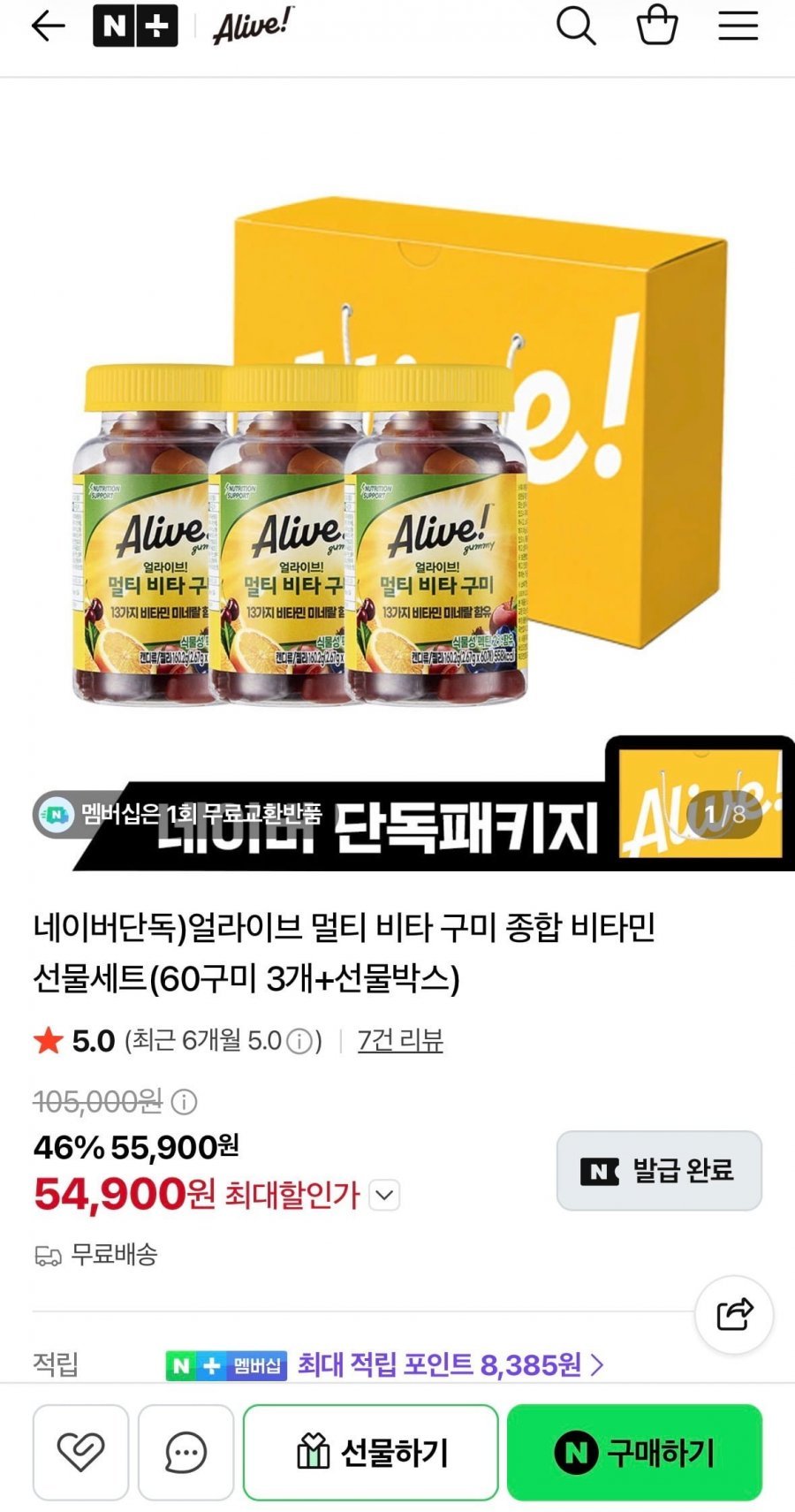Show info about the 105,000원 original price
This screenshot has width=795, height=1512.
184,1102
